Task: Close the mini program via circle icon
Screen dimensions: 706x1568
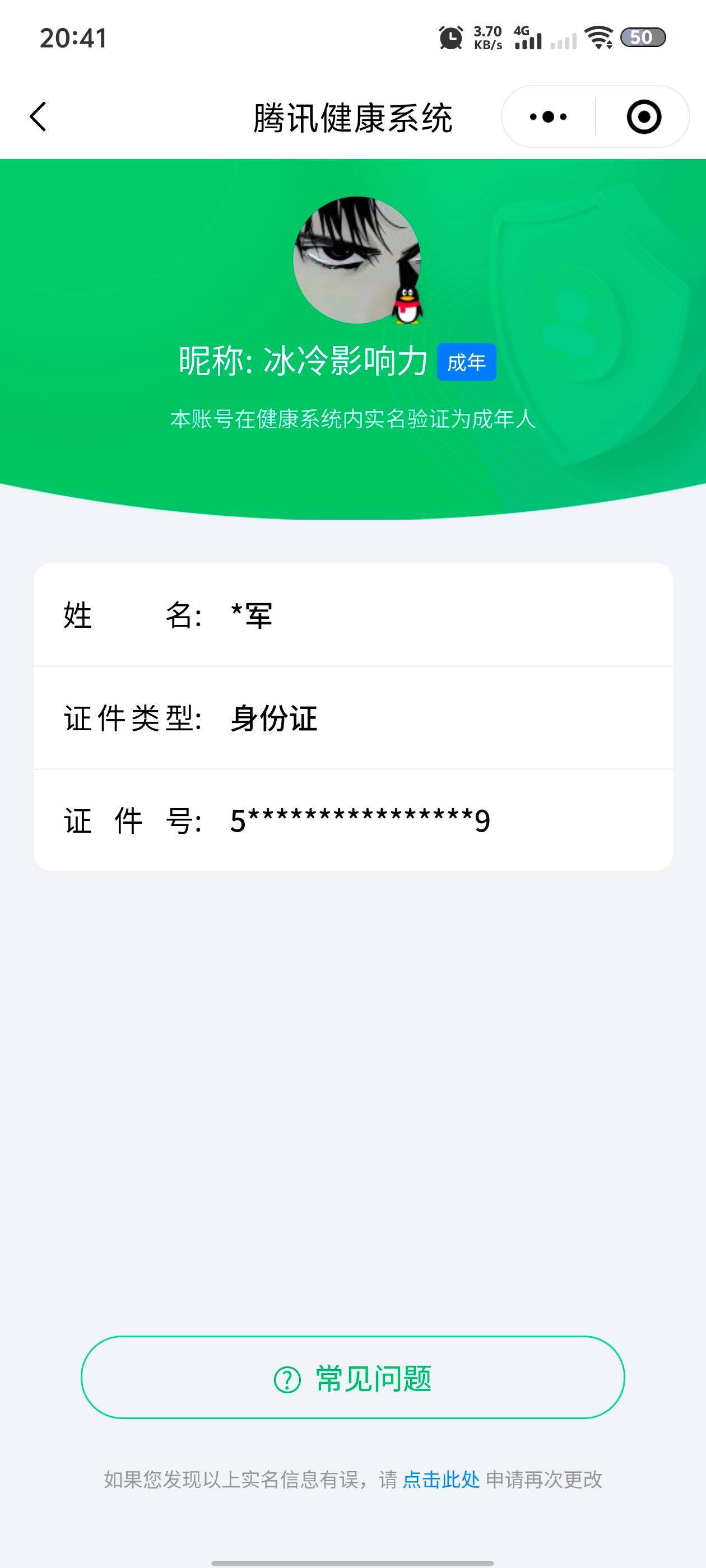Action: [x=643, y=116]
